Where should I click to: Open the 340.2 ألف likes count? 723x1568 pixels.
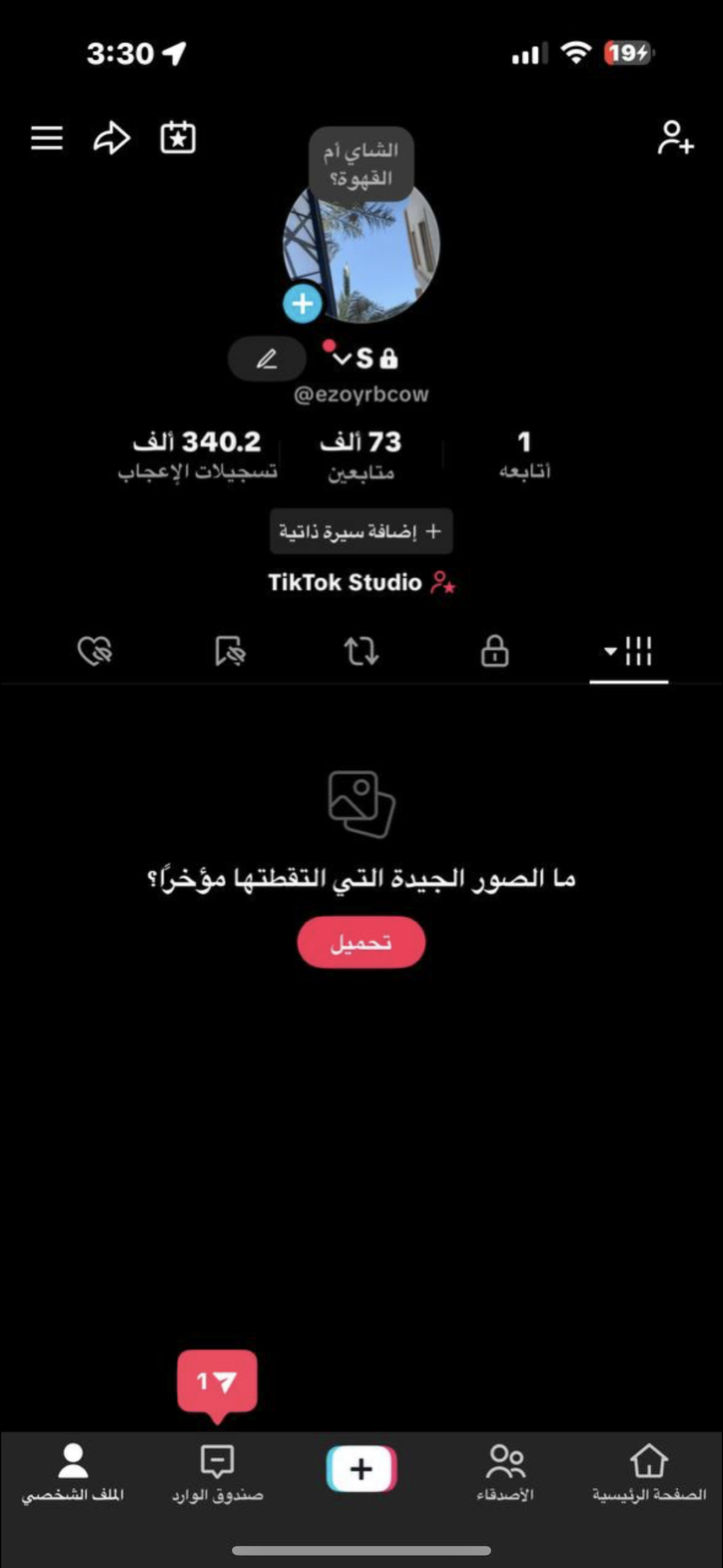point(197,454)
